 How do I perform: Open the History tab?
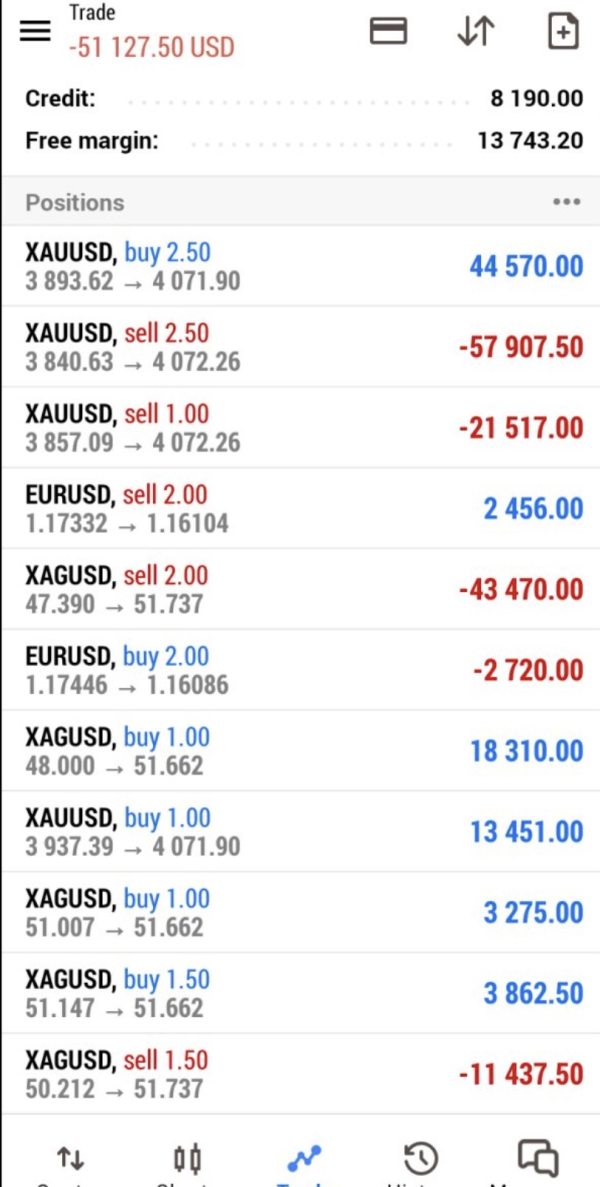click(x=421, y=1160)
